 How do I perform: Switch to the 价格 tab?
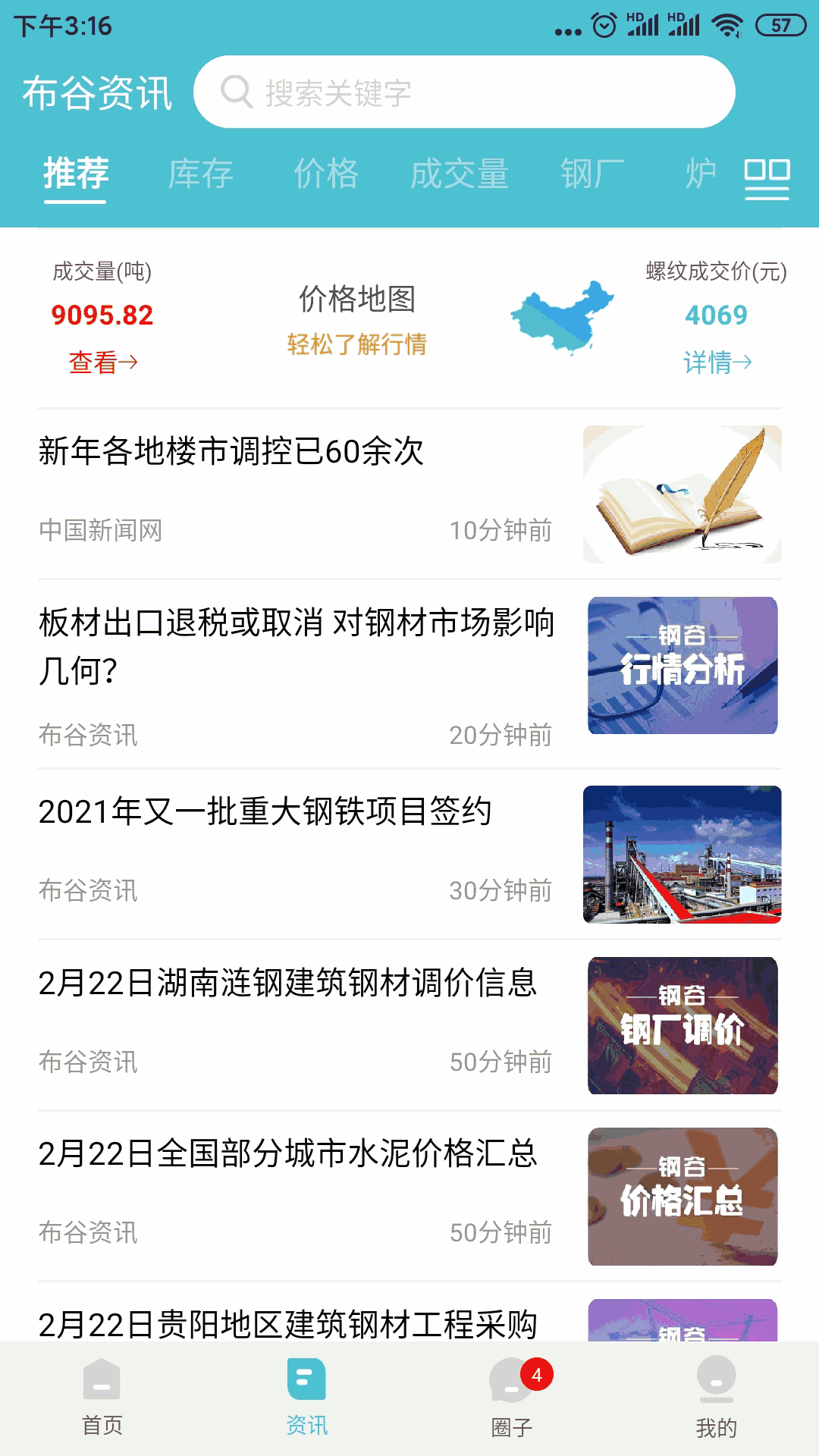(326, 174)
